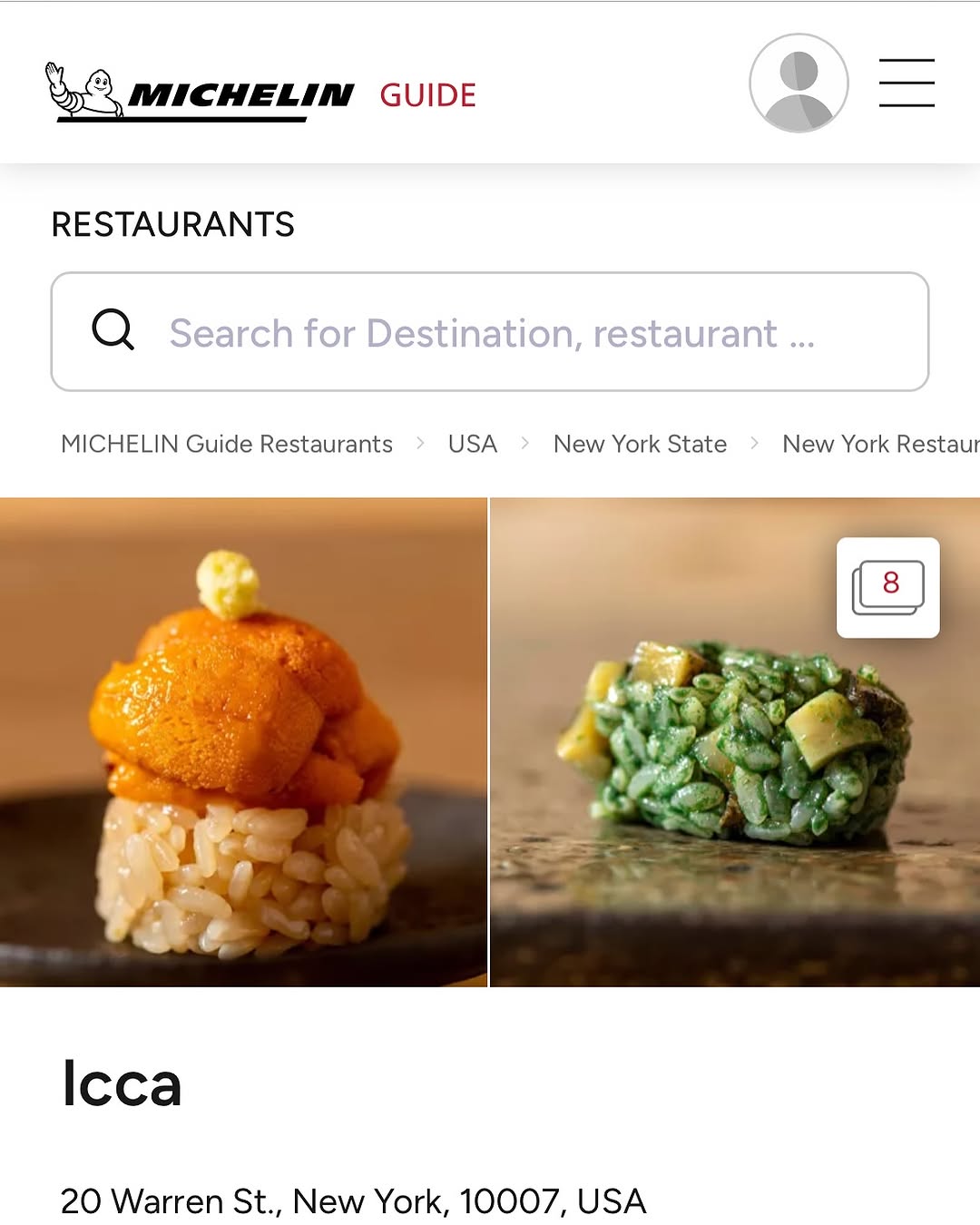Open the hamburger menu
The width and height of the screenshot is (980, 1225).
[x=906, y=83]
